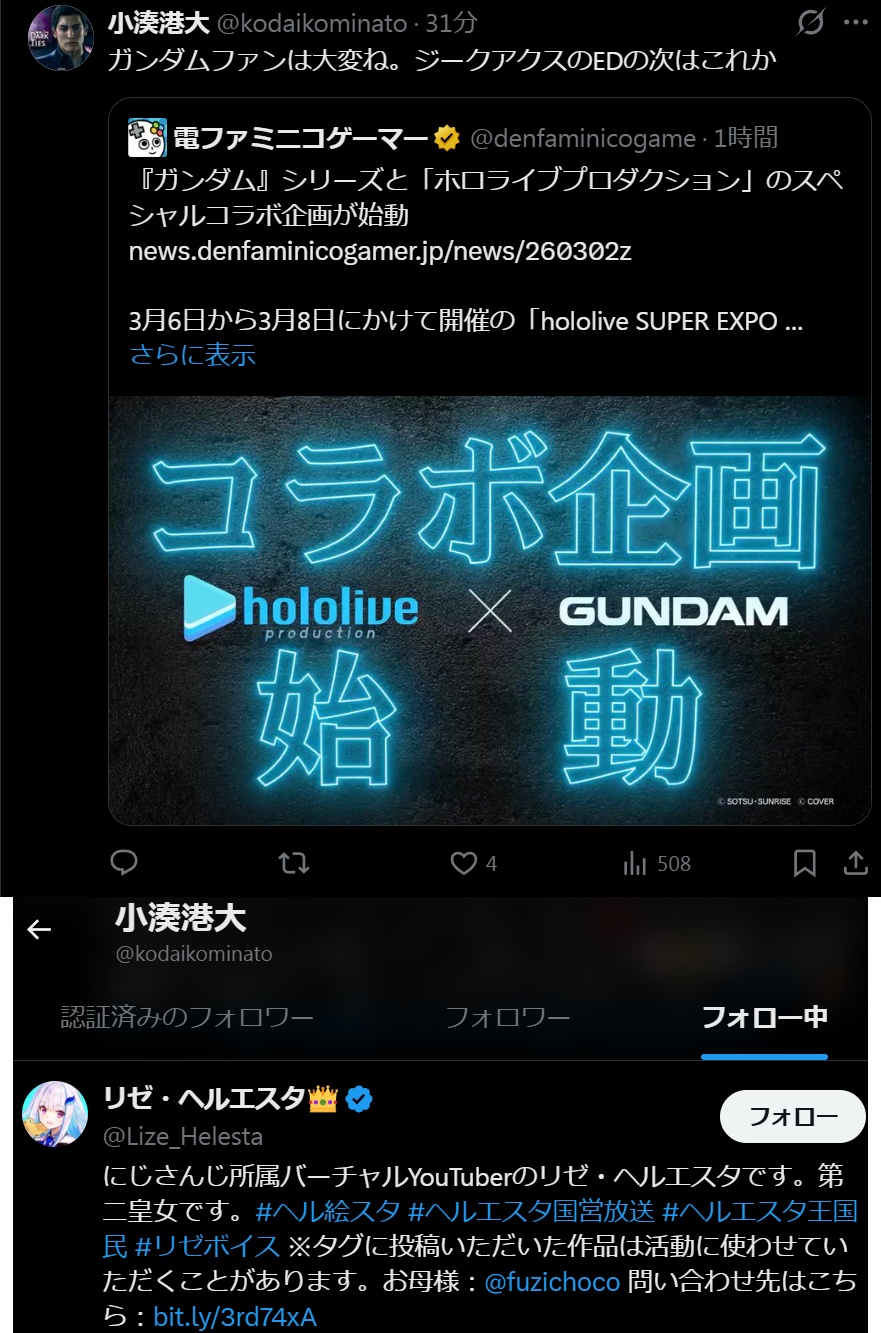Bookmark 小湊港大's post

tap(804, 863)
